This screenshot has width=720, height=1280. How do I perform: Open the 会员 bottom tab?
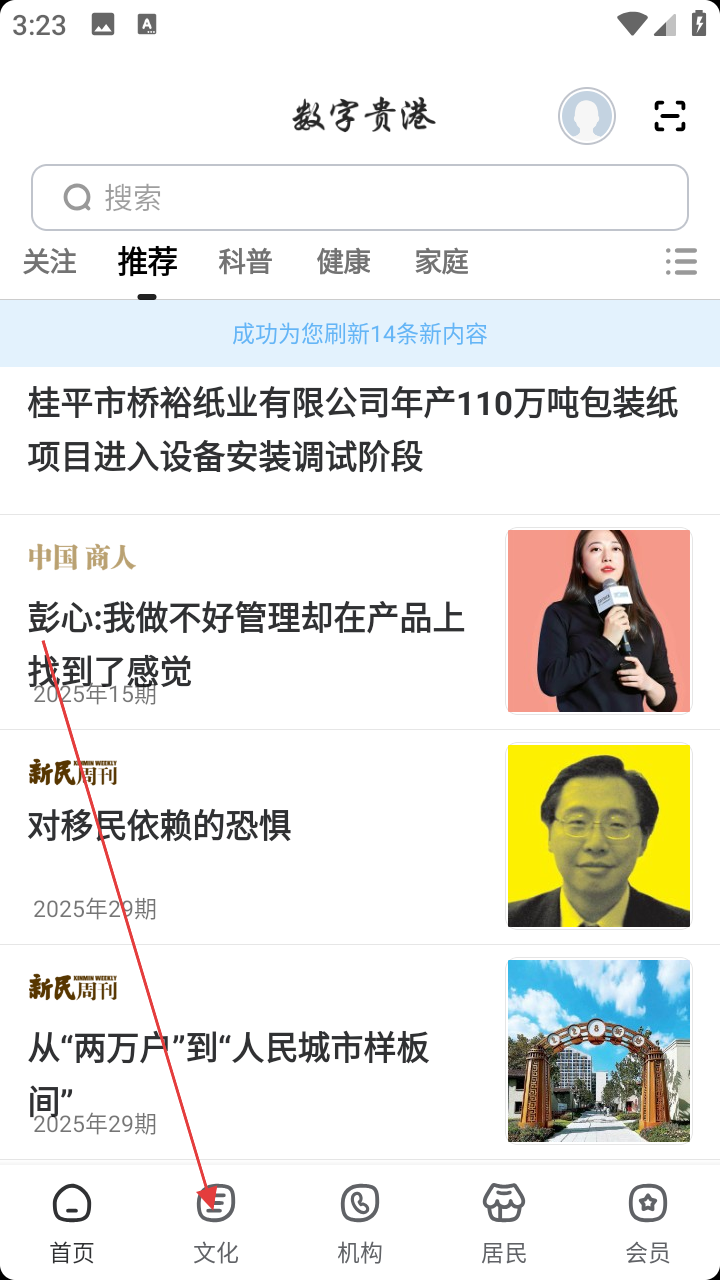click(x=648, y=1223)
